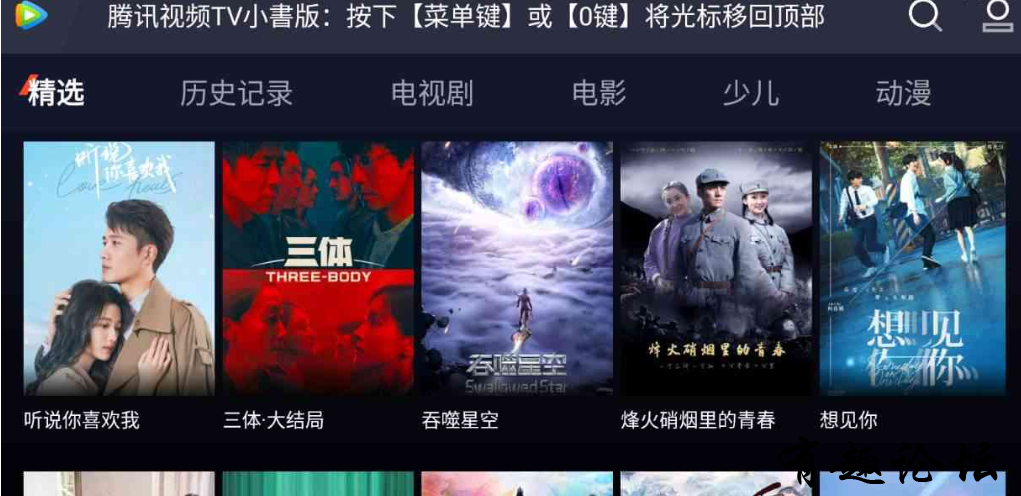Select the 电视剧 tab
Viewport: 1021px width, 496px height.
(432, 94)
